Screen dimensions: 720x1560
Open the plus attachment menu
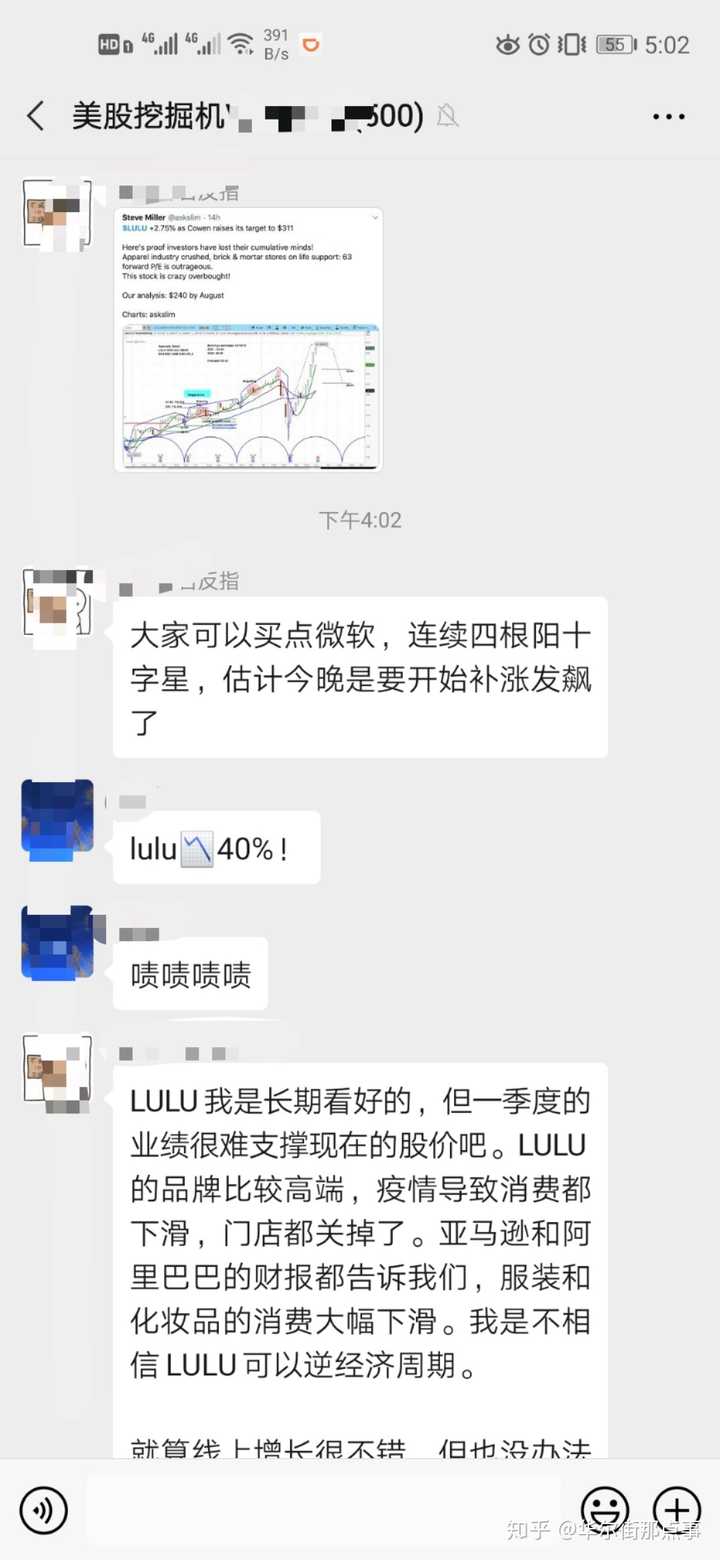[677, 1509]
